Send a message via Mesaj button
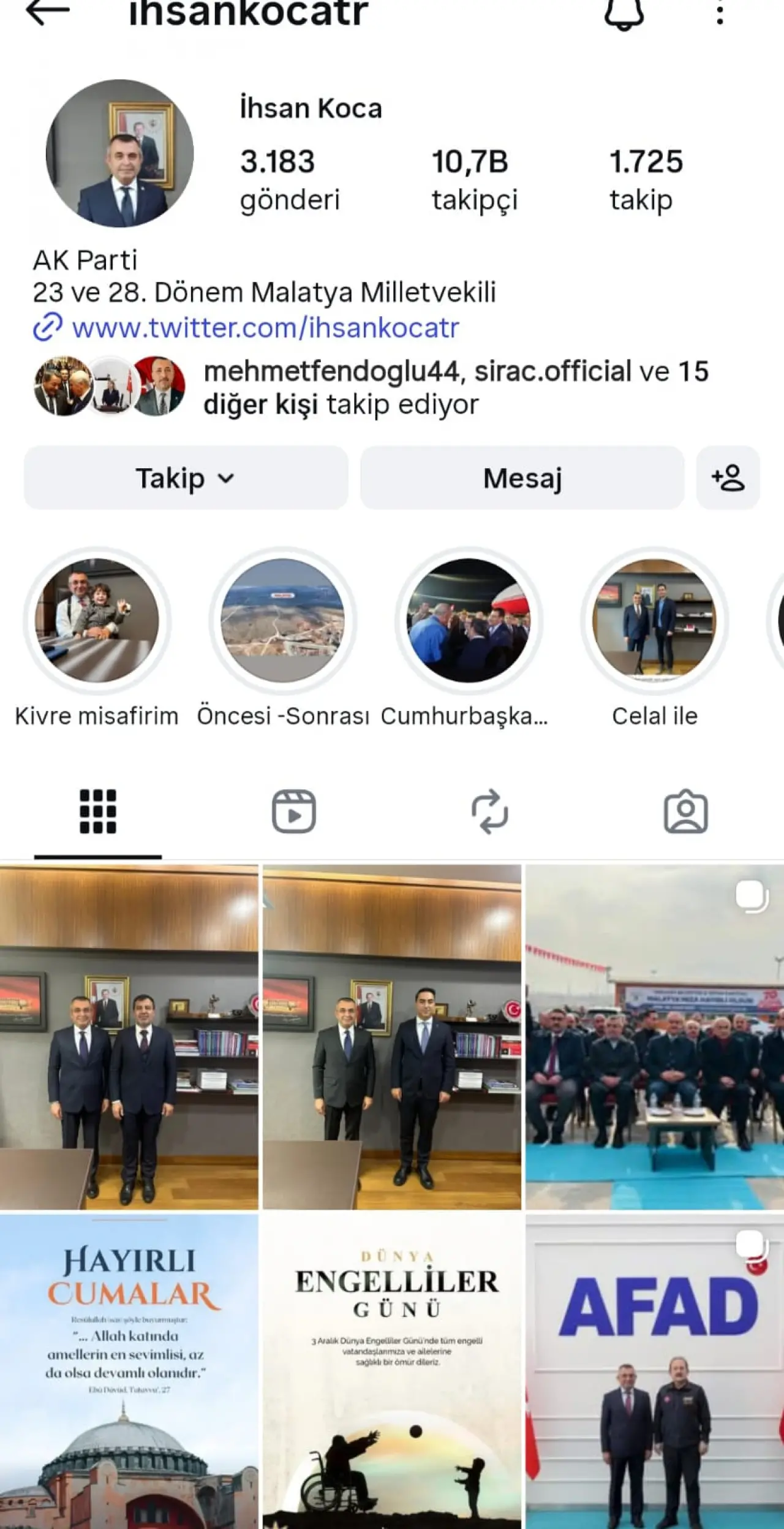The height and width of the screenshot is (1529, 784). tap(522, 478)
